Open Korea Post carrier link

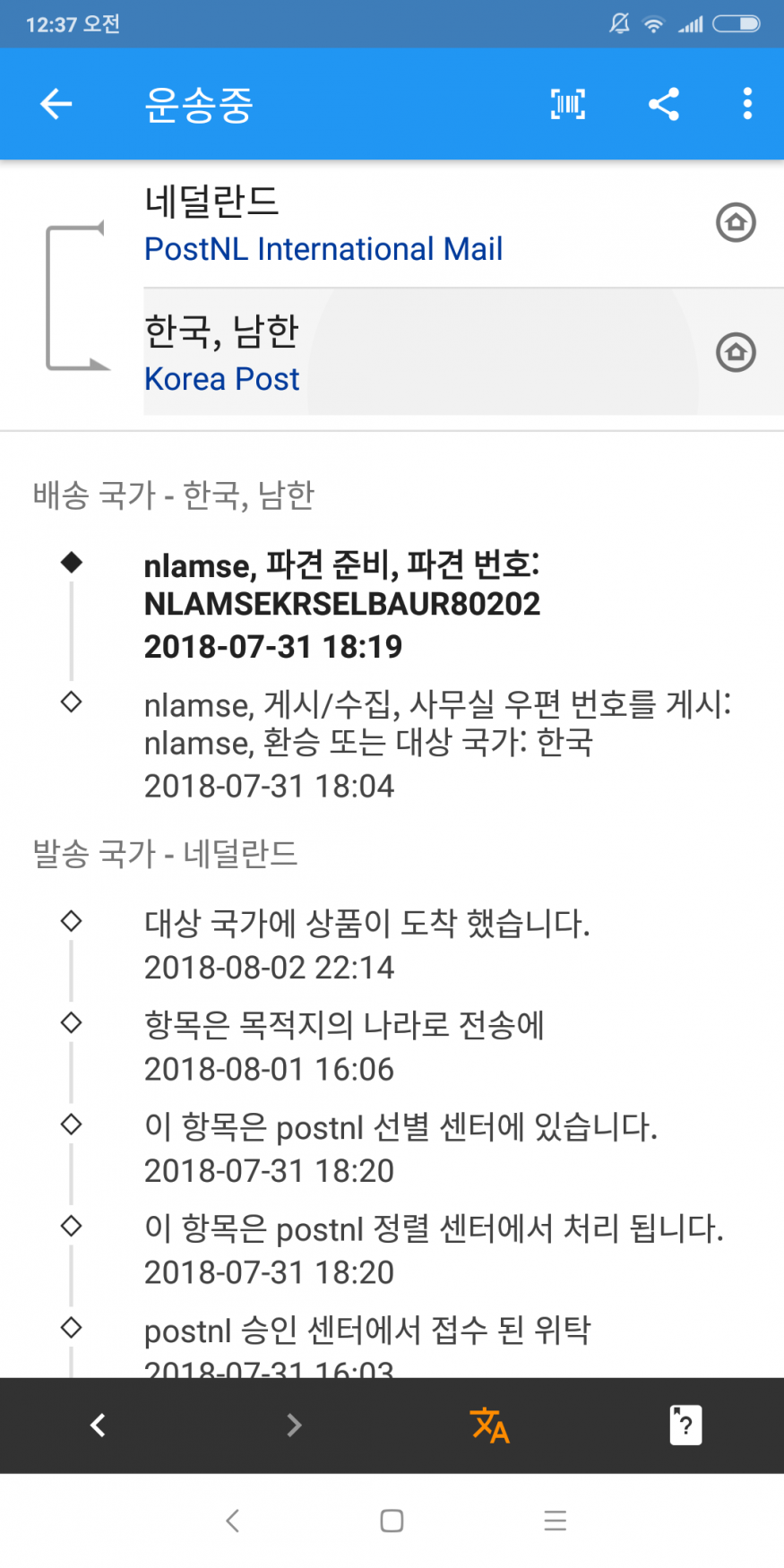coord(222,379)
